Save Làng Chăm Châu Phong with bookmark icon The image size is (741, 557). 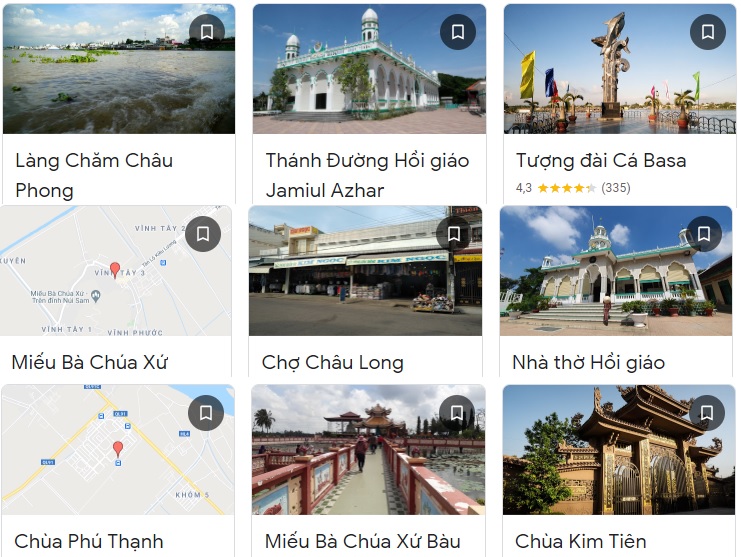pos(206,32)
